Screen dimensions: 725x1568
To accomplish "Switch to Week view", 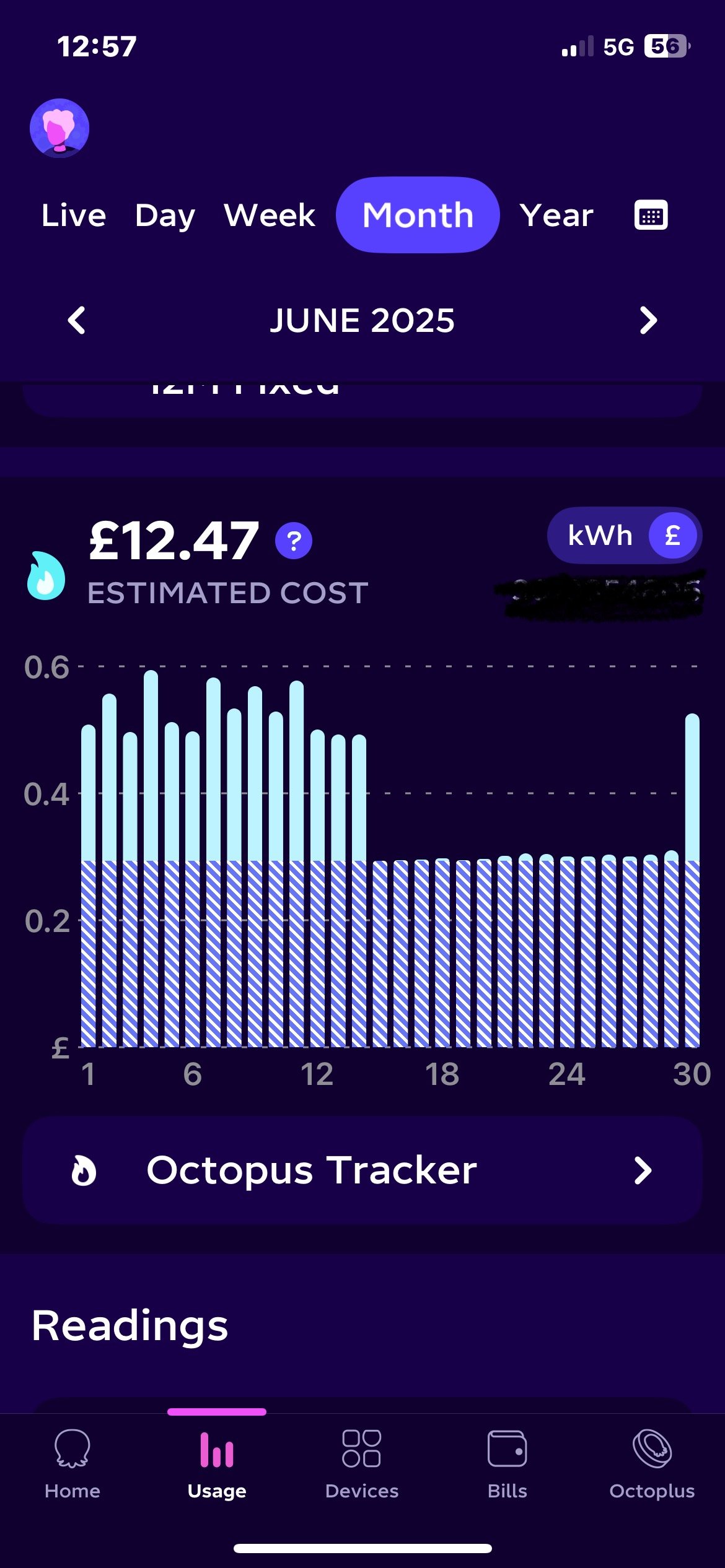I will click(x=270, y=216).
